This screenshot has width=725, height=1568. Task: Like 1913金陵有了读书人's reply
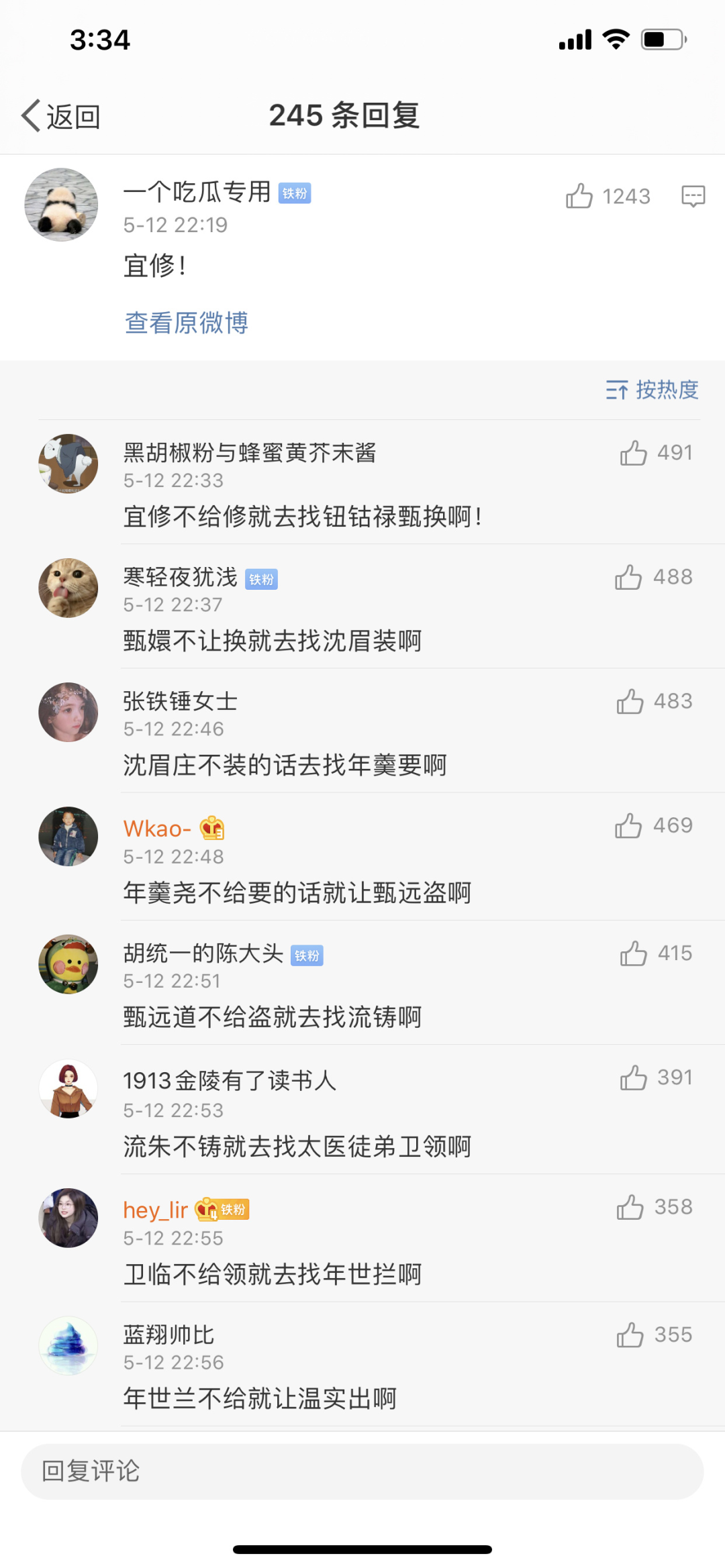[x=633, y=1078]
